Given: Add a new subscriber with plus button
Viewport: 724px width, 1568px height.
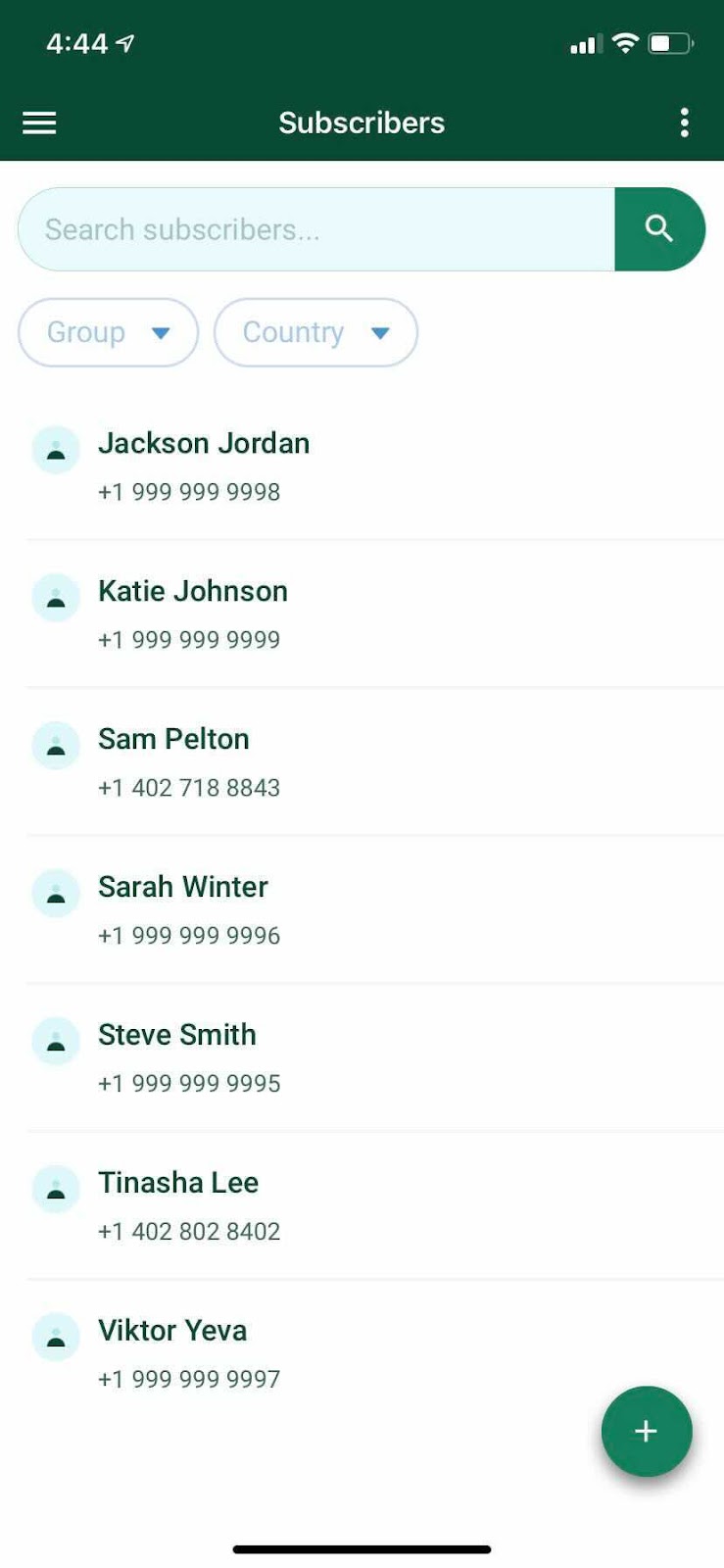Looking at the screenshot, I should click(646, 1431).
